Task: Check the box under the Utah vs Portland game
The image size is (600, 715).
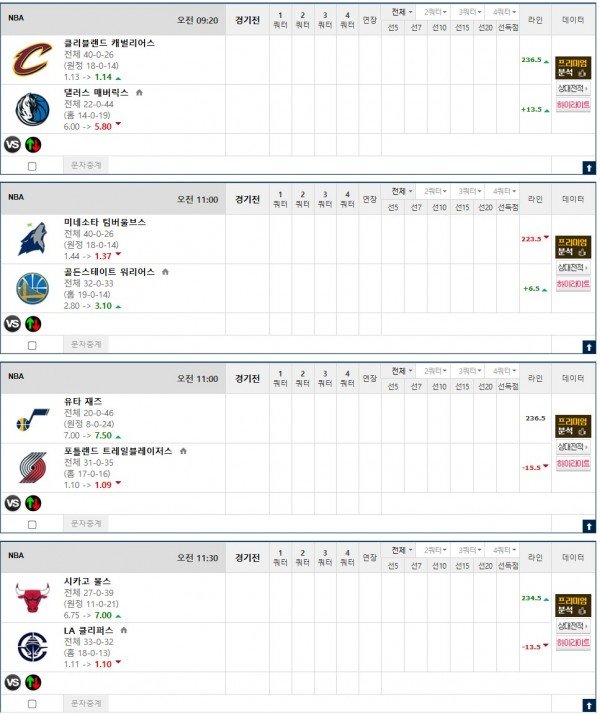Action: [x=32, y=524]
